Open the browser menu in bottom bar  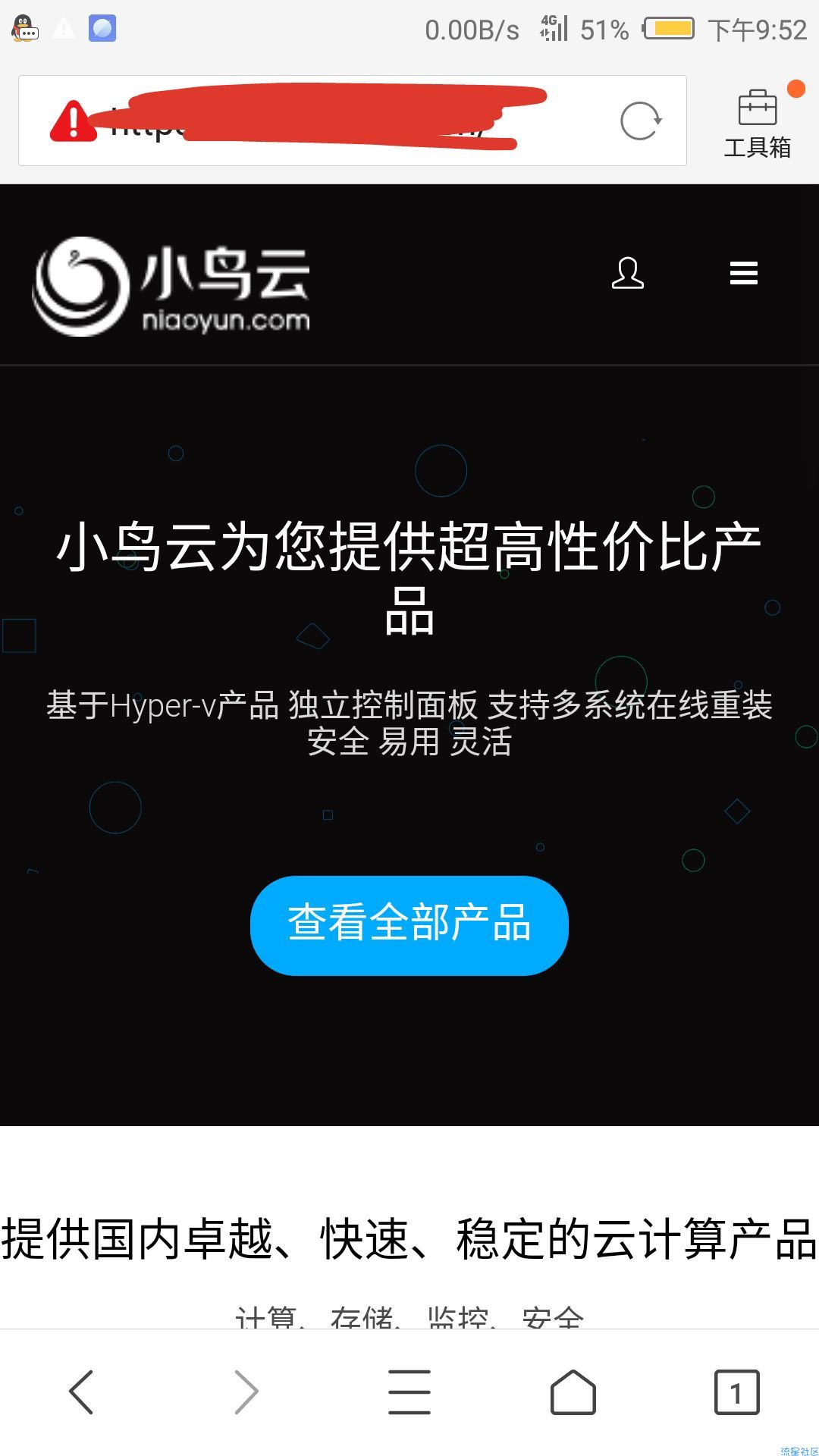(x=409, y=1392)
